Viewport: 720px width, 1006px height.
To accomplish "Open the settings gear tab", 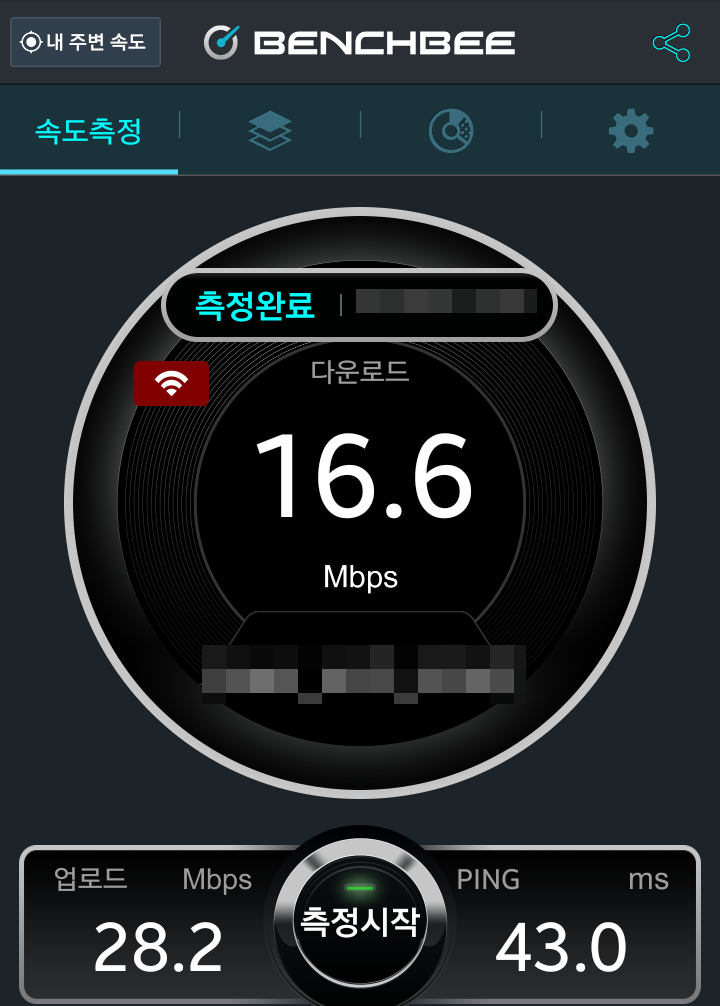I will tap(631, 131).
